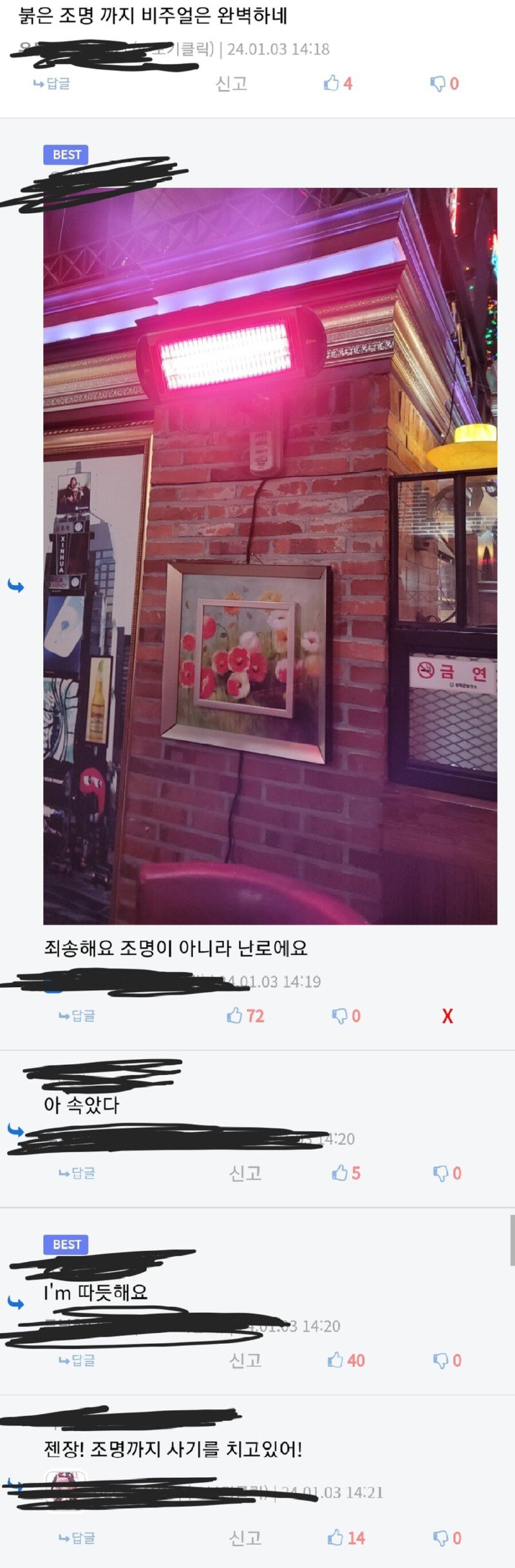Delete comment using the red X
This screenshot has height=1568, width=515.
447,1016
